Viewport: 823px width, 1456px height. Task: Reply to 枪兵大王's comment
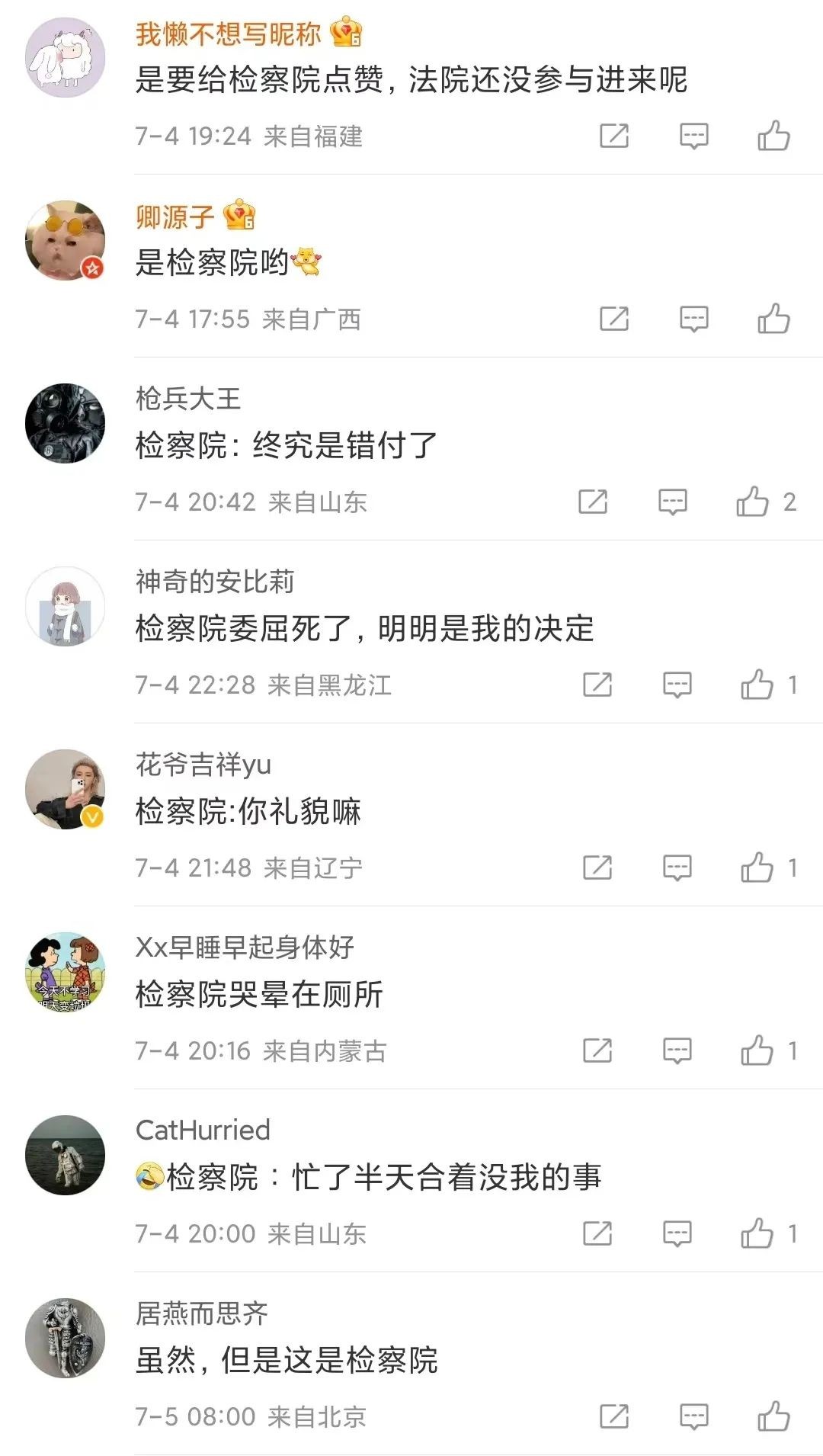[x=672, y=502]
